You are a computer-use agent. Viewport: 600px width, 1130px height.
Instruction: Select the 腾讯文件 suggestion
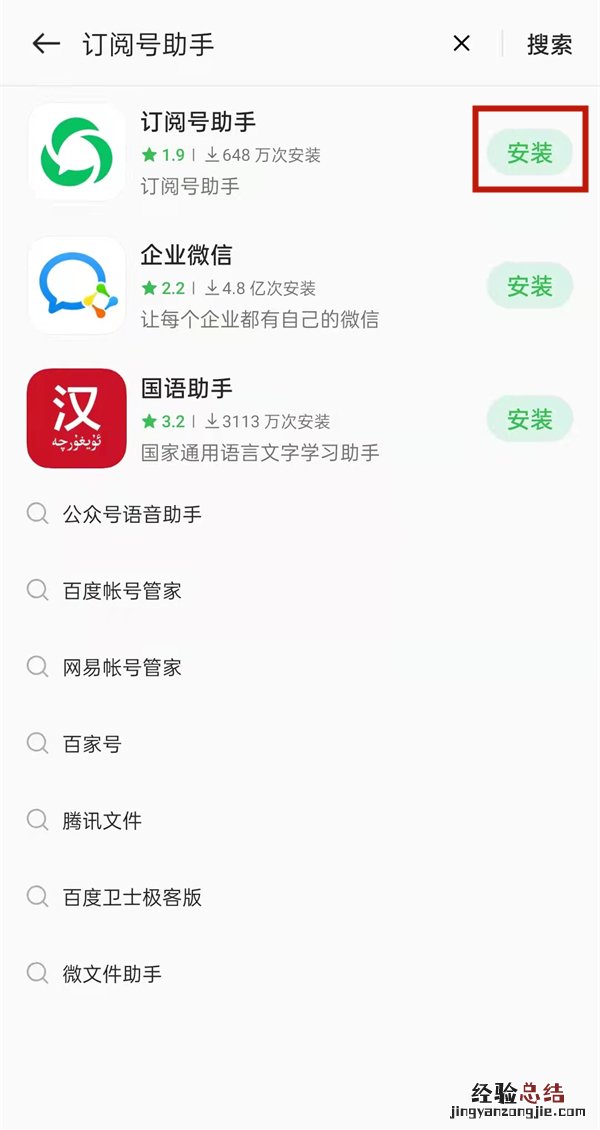(x=102, y=821)
